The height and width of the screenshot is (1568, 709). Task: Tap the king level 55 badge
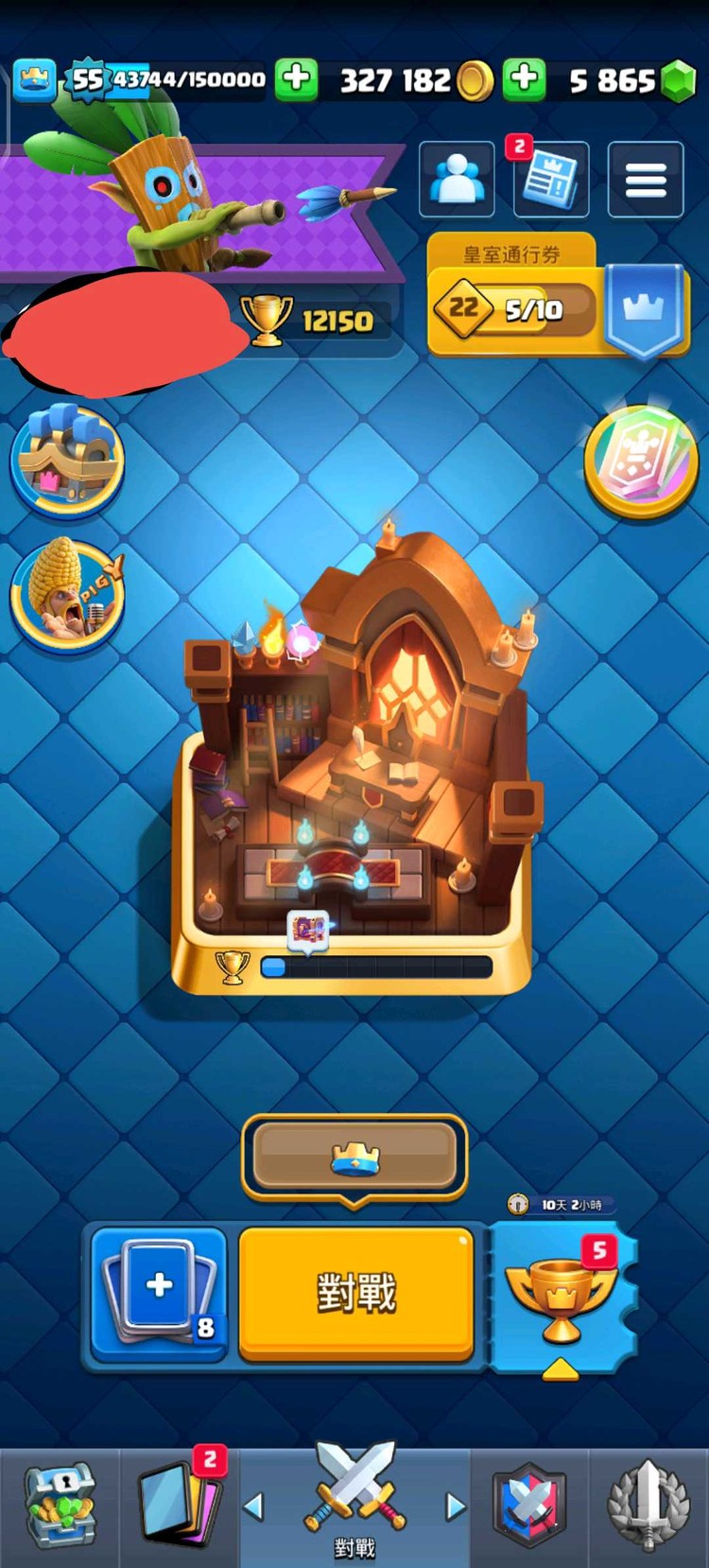tap(87, 79)
